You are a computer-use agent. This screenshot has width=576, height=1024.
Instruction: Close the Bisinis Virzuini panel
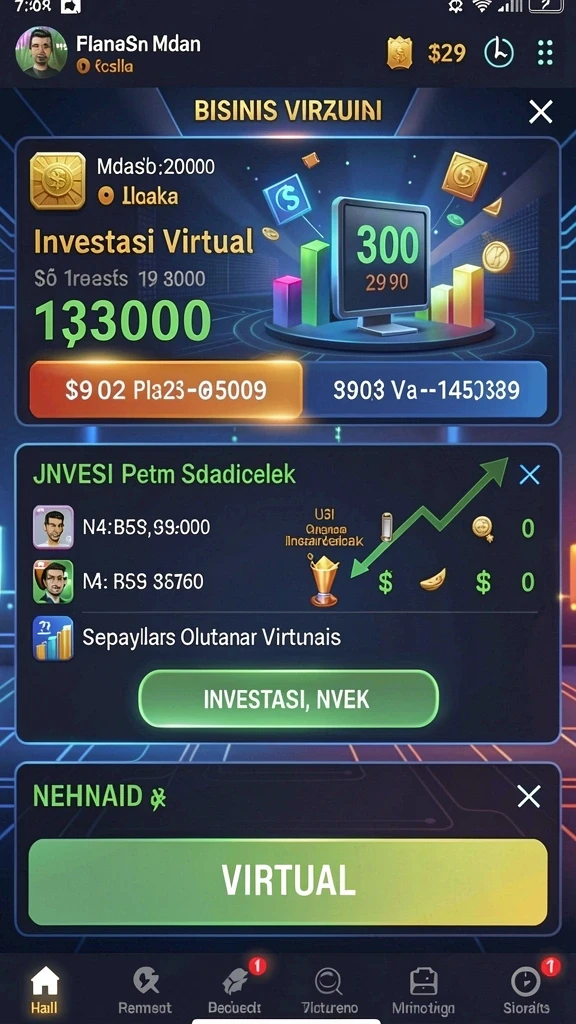tap(541, 112)
